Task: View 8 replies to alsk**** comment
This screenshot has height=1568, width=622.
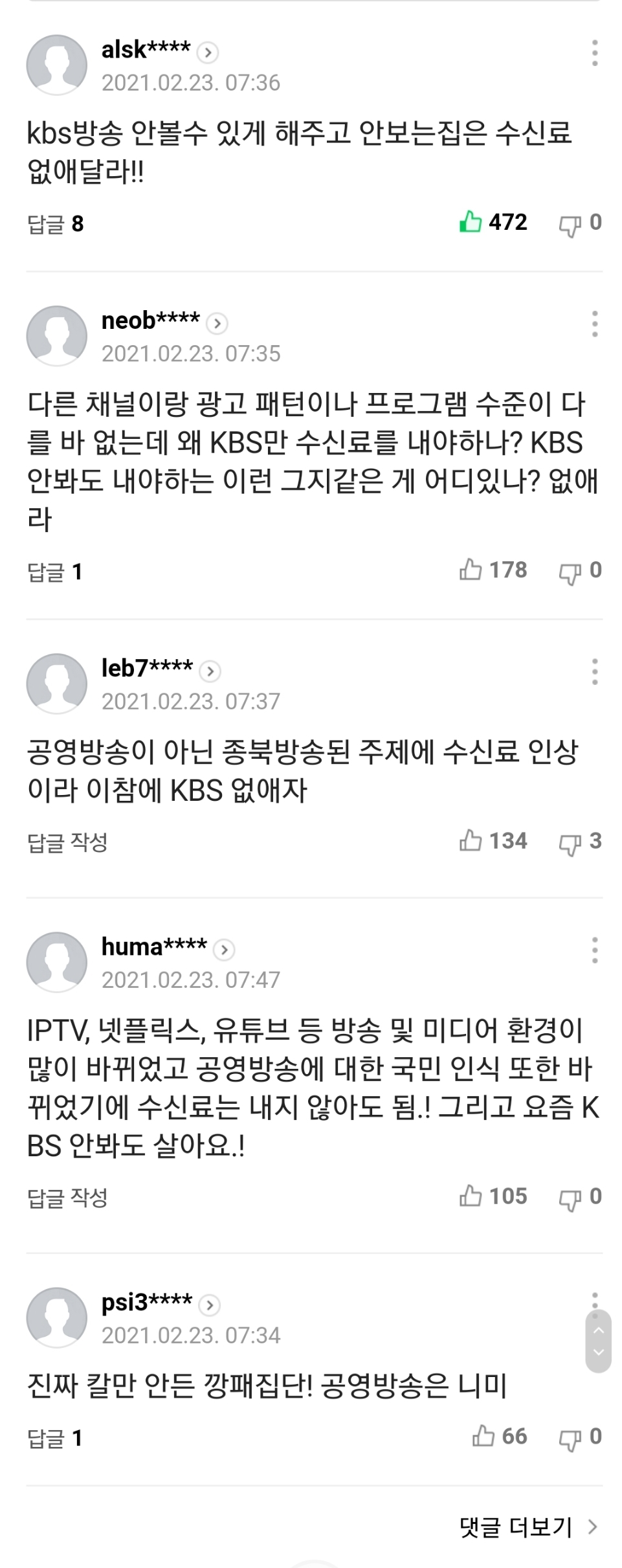Action: coord(56,223)
